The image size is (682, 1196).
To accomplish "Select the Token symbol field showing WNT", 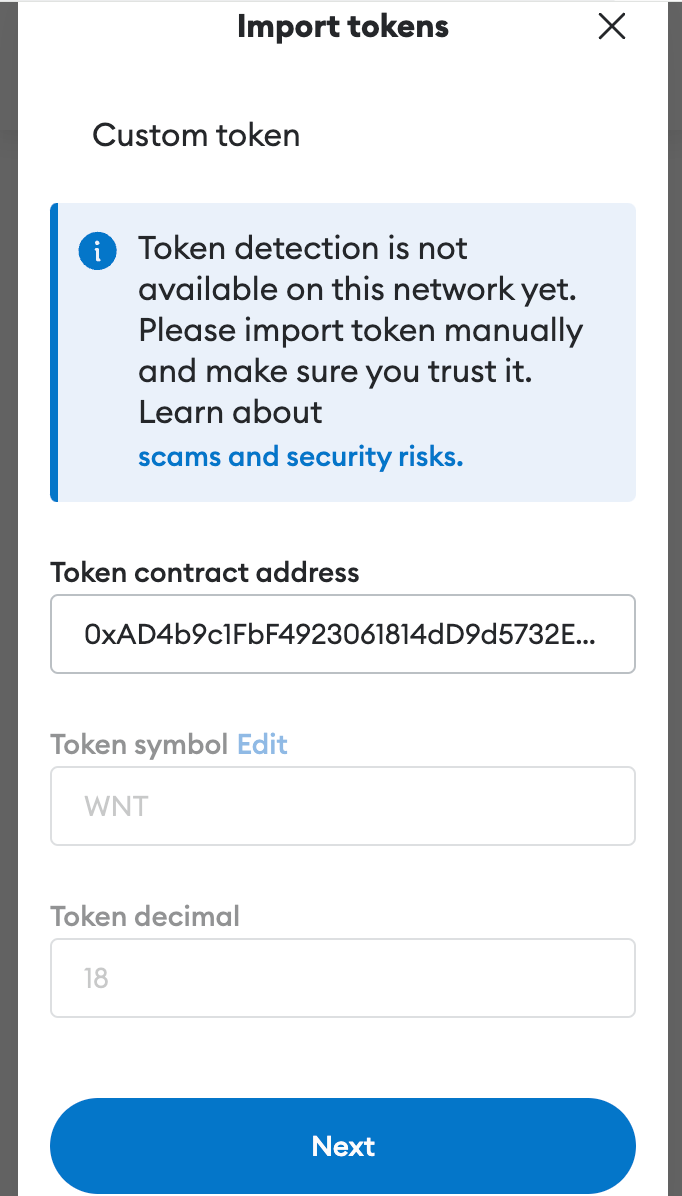I will (x=343, y=805).
